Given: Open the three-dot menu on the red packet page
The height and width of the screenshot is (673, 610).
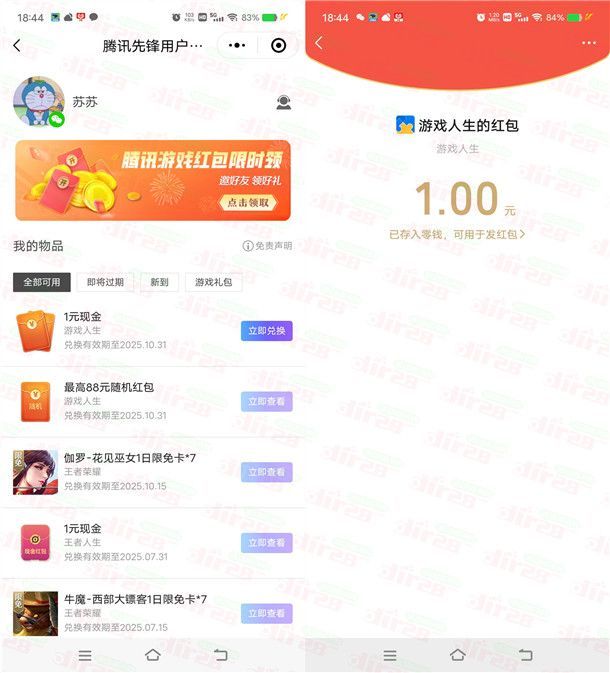Looking at the screenshot, I should (x=589, y=43).
